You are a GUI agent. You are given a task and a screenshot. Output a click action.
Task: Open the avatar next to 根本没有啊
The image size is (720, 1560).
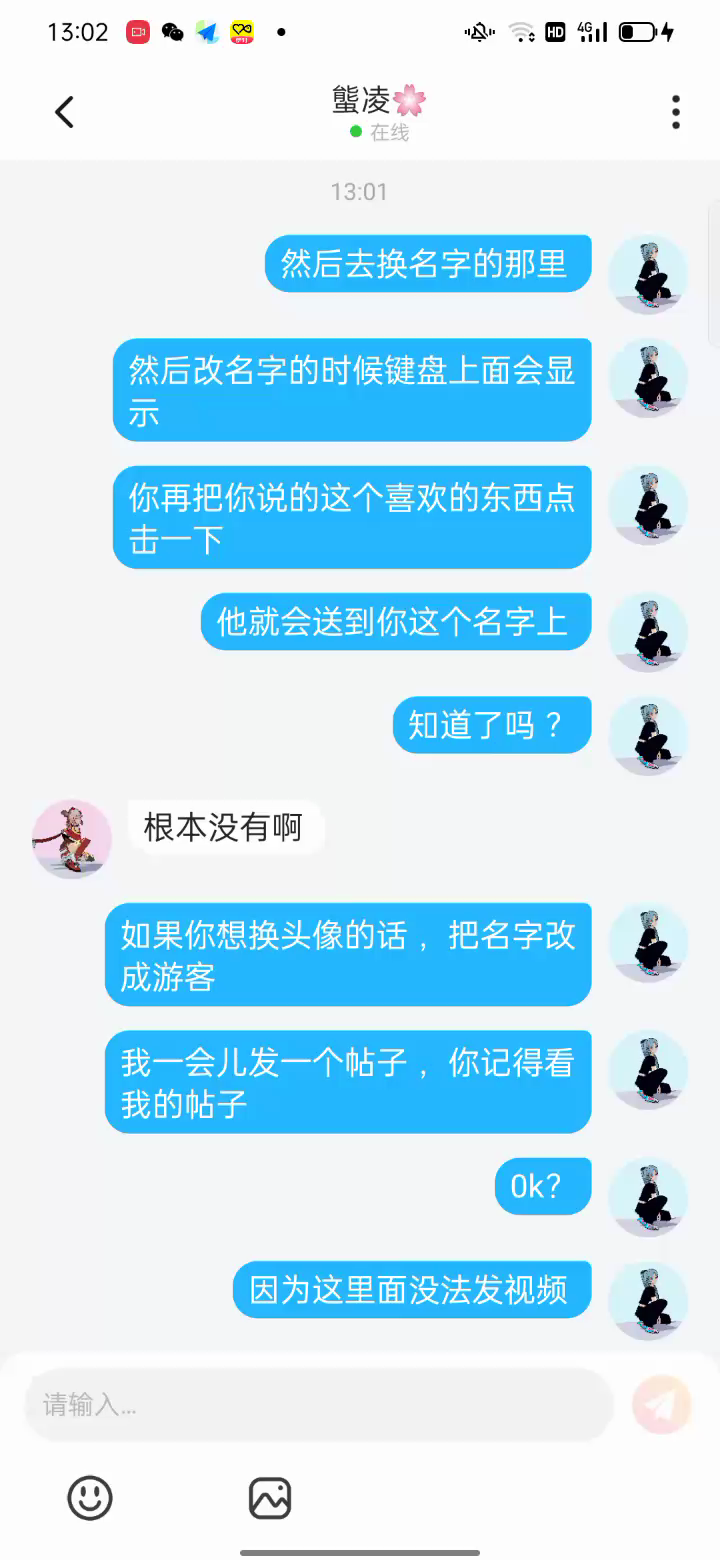click(x=72, y=838)
